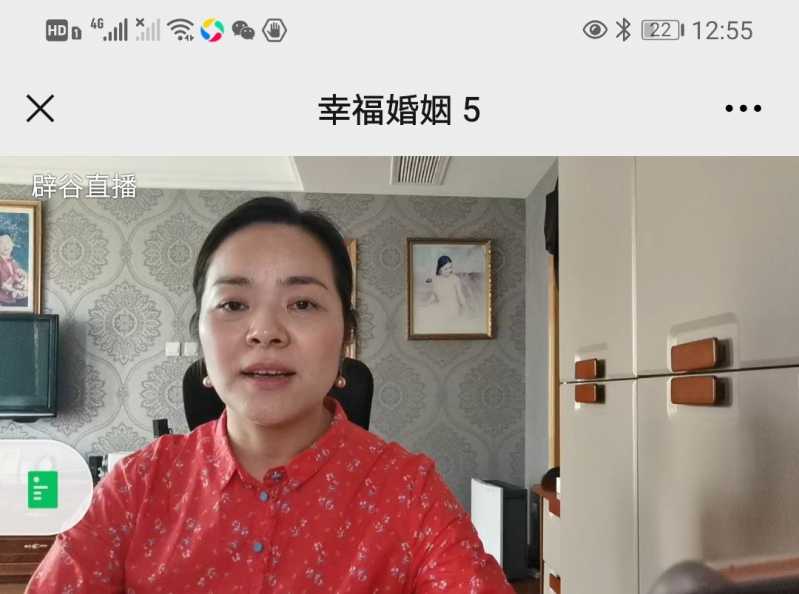This screenshot has width=799, height=594.
Task: Open the three-dot overflow menu
Action: pos(743,109)
